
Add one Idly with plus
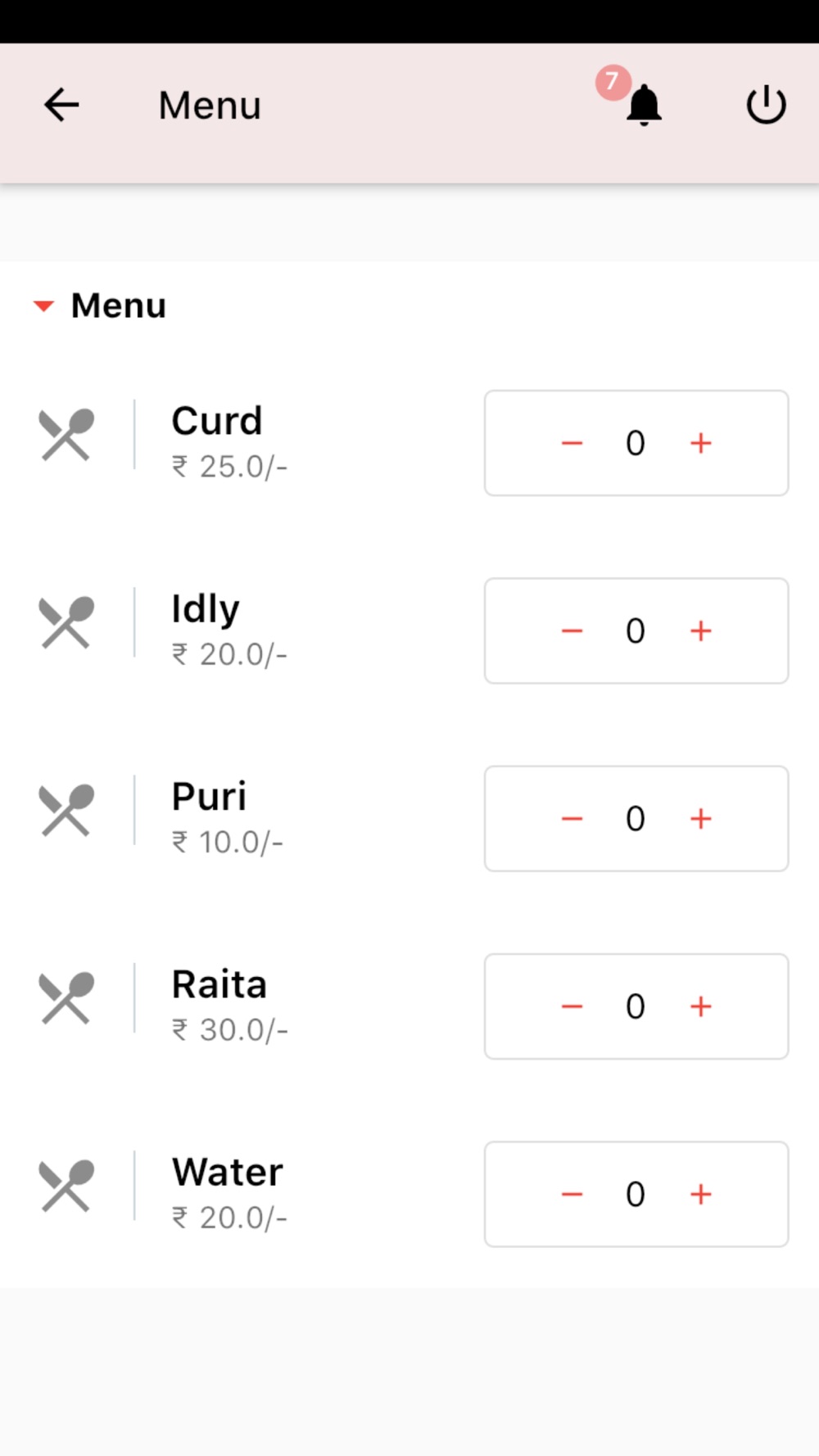[x=700, y=631]
